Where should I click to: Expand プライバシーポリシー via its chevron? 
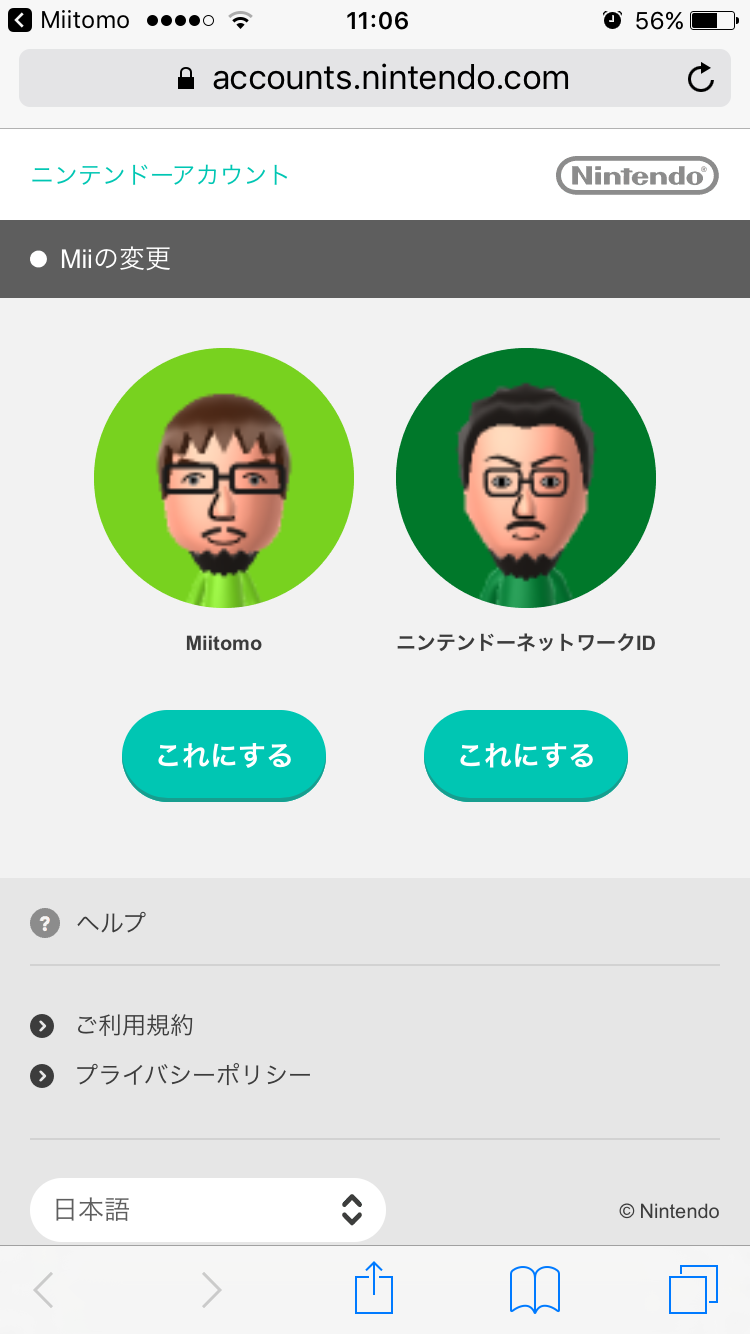click(41, 1076)
